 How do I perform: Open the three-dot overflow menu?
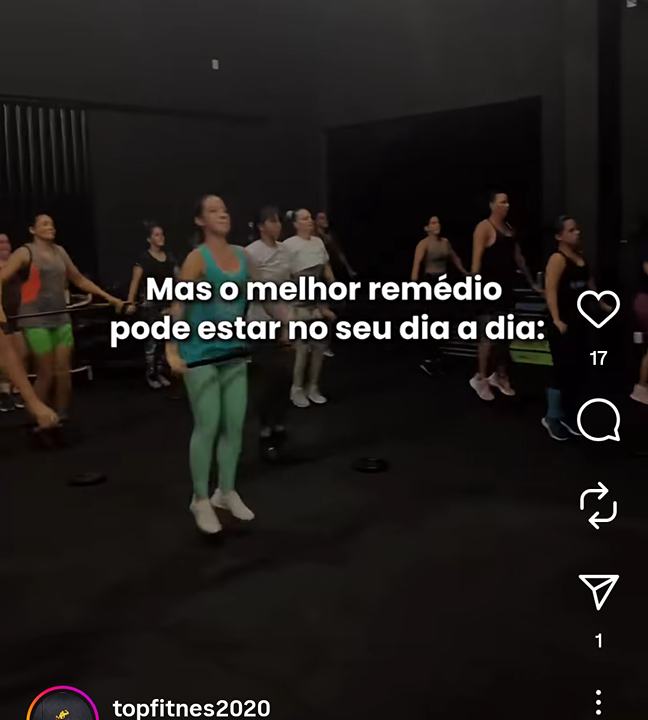coord(598,702)
